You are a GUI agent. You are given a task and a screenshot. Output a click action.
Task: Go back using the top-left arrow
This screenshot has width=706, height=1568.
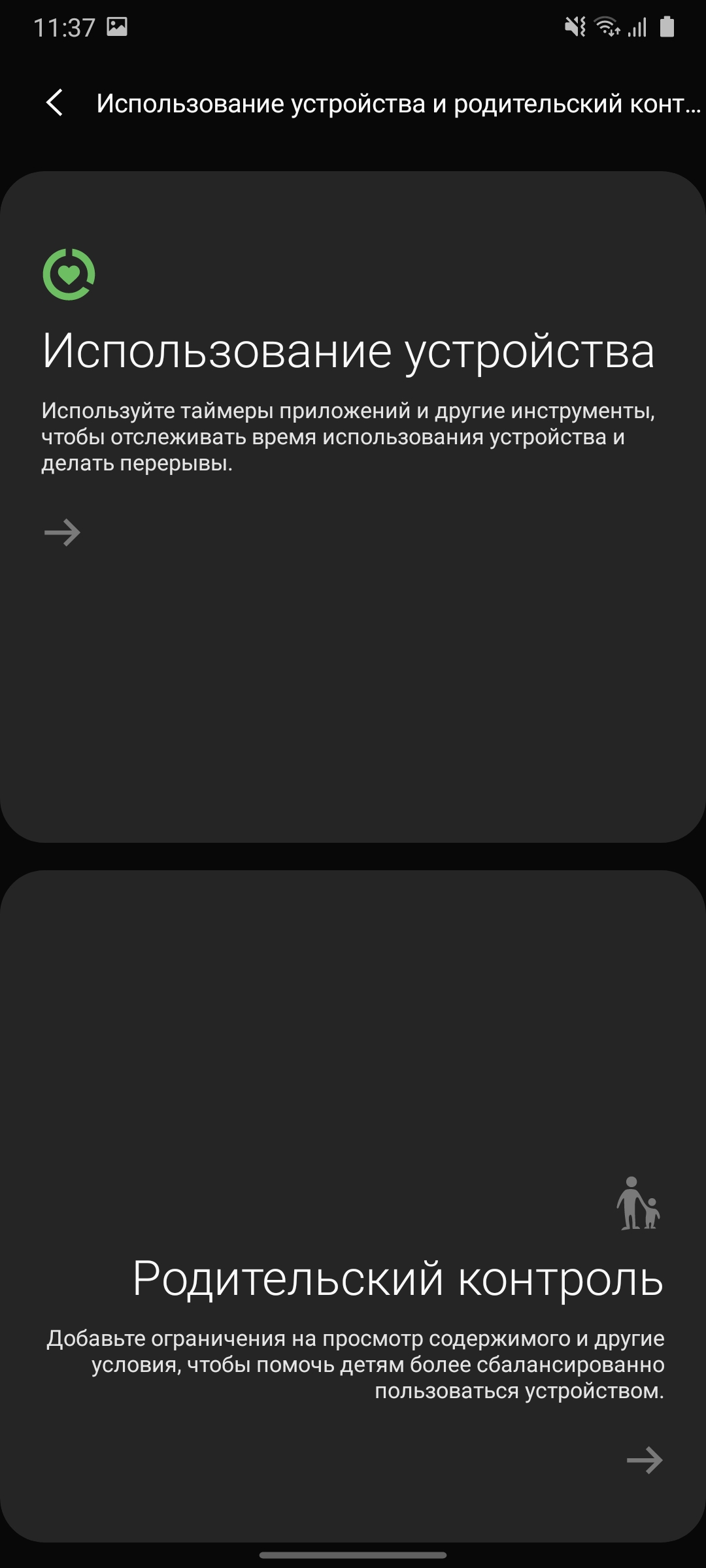(55, 103)
